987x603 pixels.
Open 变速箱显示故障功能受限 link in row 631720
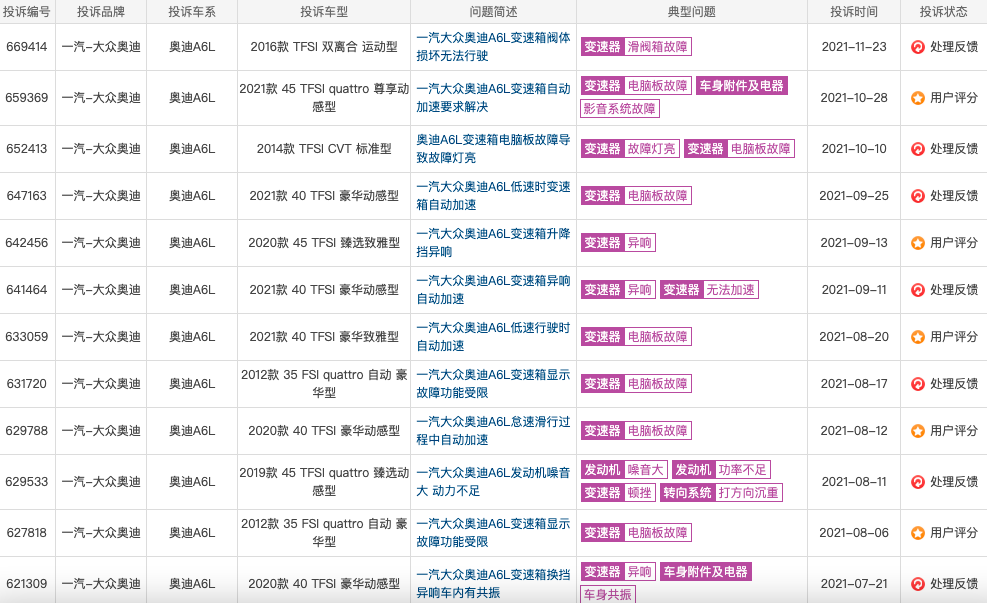(x=493, y=383)
